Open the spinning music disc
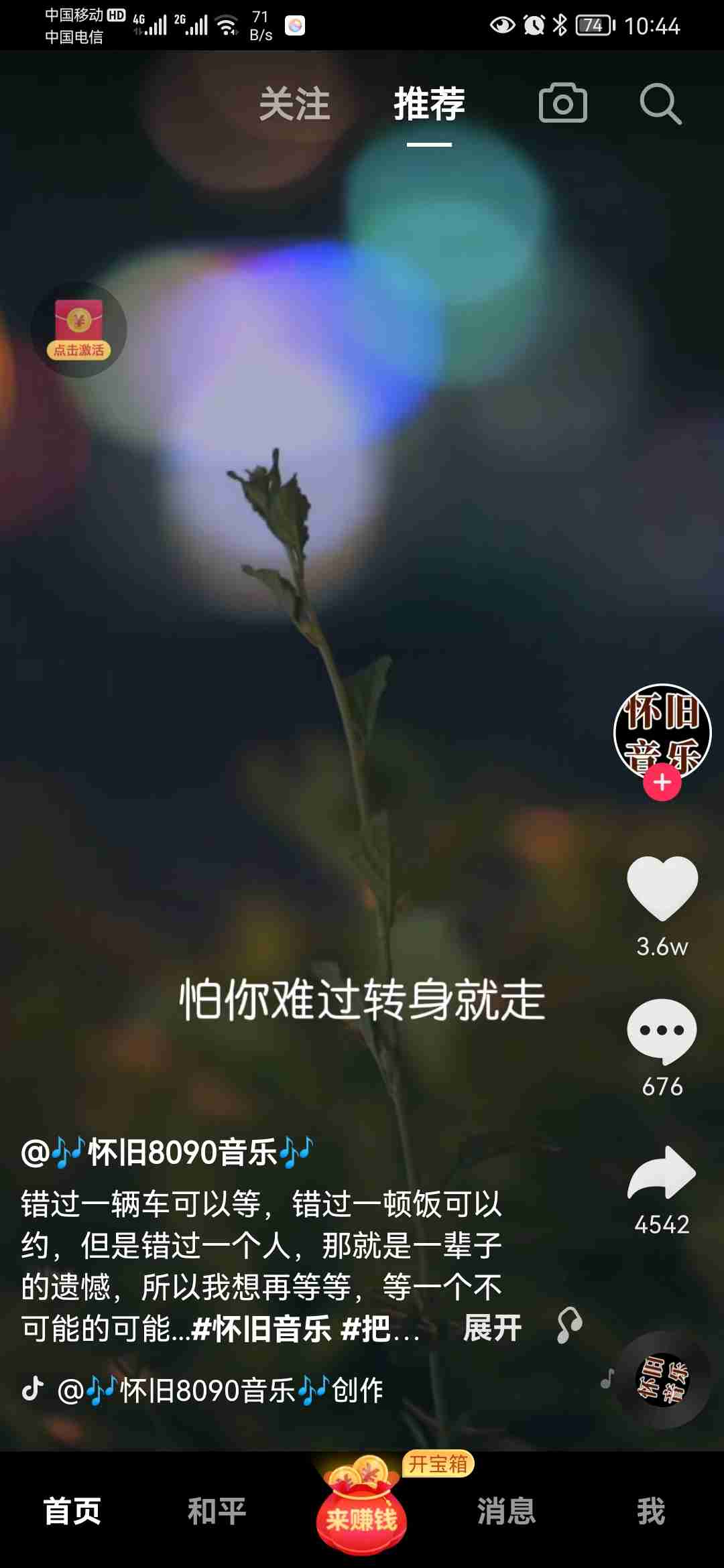Screen dimensions: 724x1568 [662, 1380]
